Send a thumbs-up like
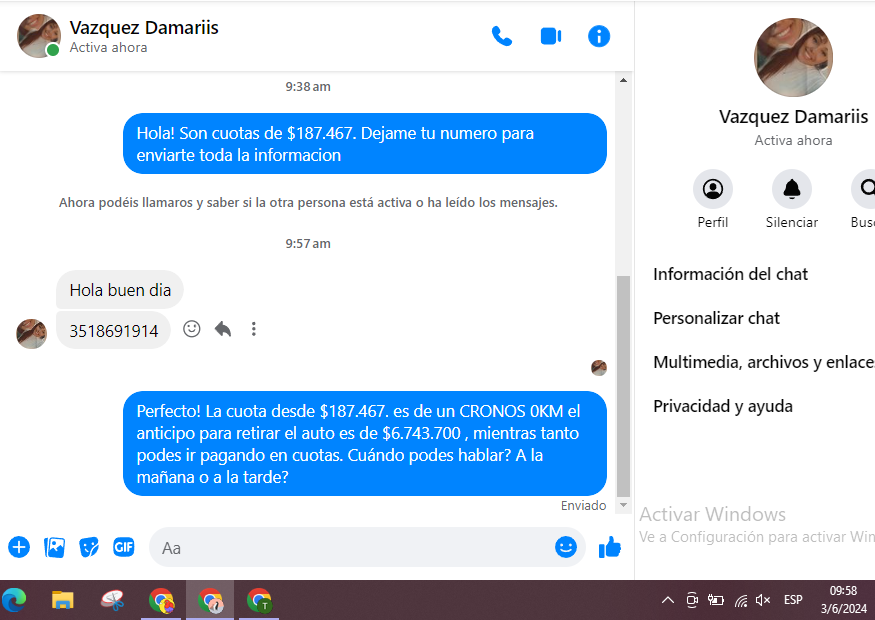The image size is (875, 620). (610, 547)
